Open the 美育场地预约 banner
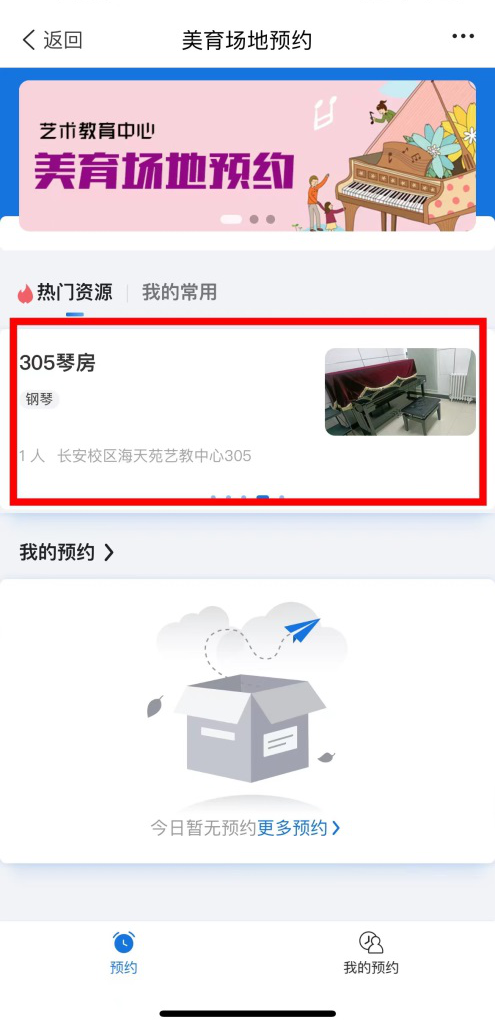The height and width of the screenshot is (1027, 495). (x=248, y=156)
